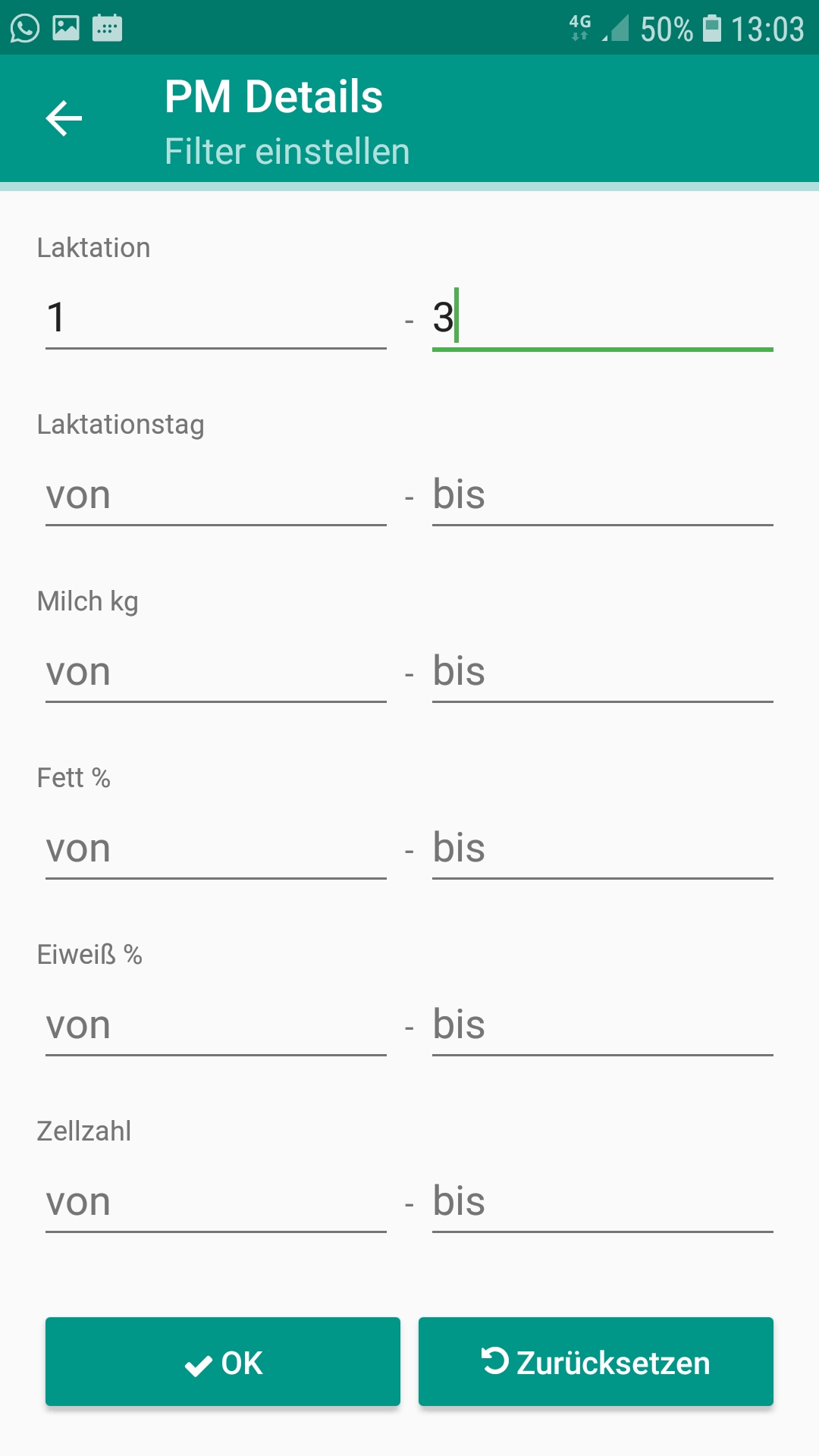Screen dimensions: 819x1456
Task: Reset filters with Zurücksetzen
Action: [x=595, y=1362]
